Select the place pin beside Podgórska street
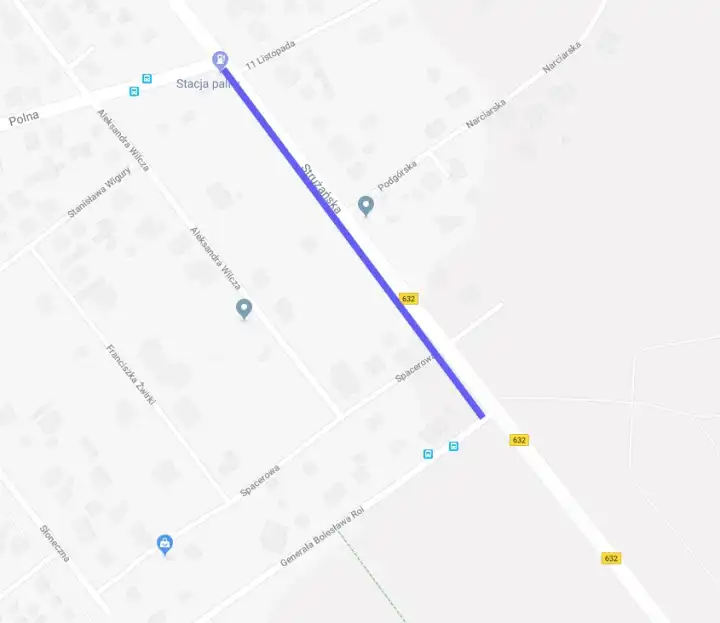 click(x=366, y=205)
